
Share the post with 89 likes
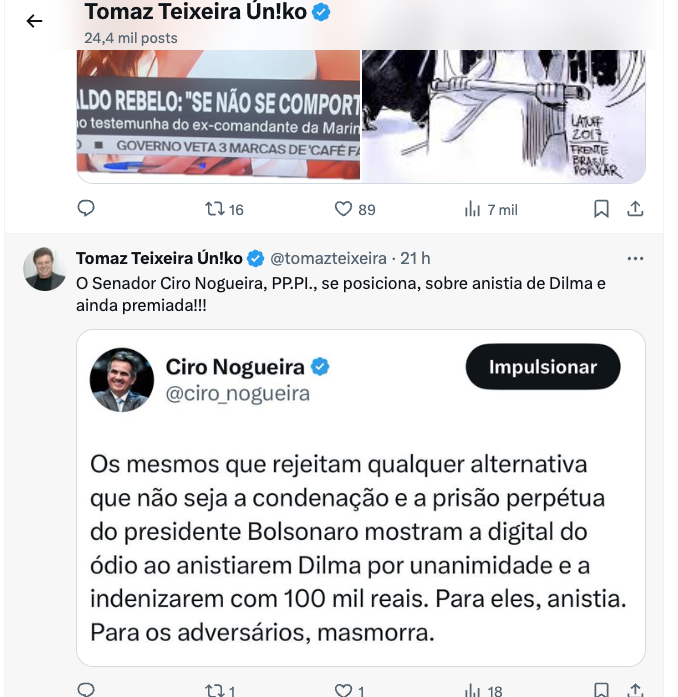tap(634, 209)
